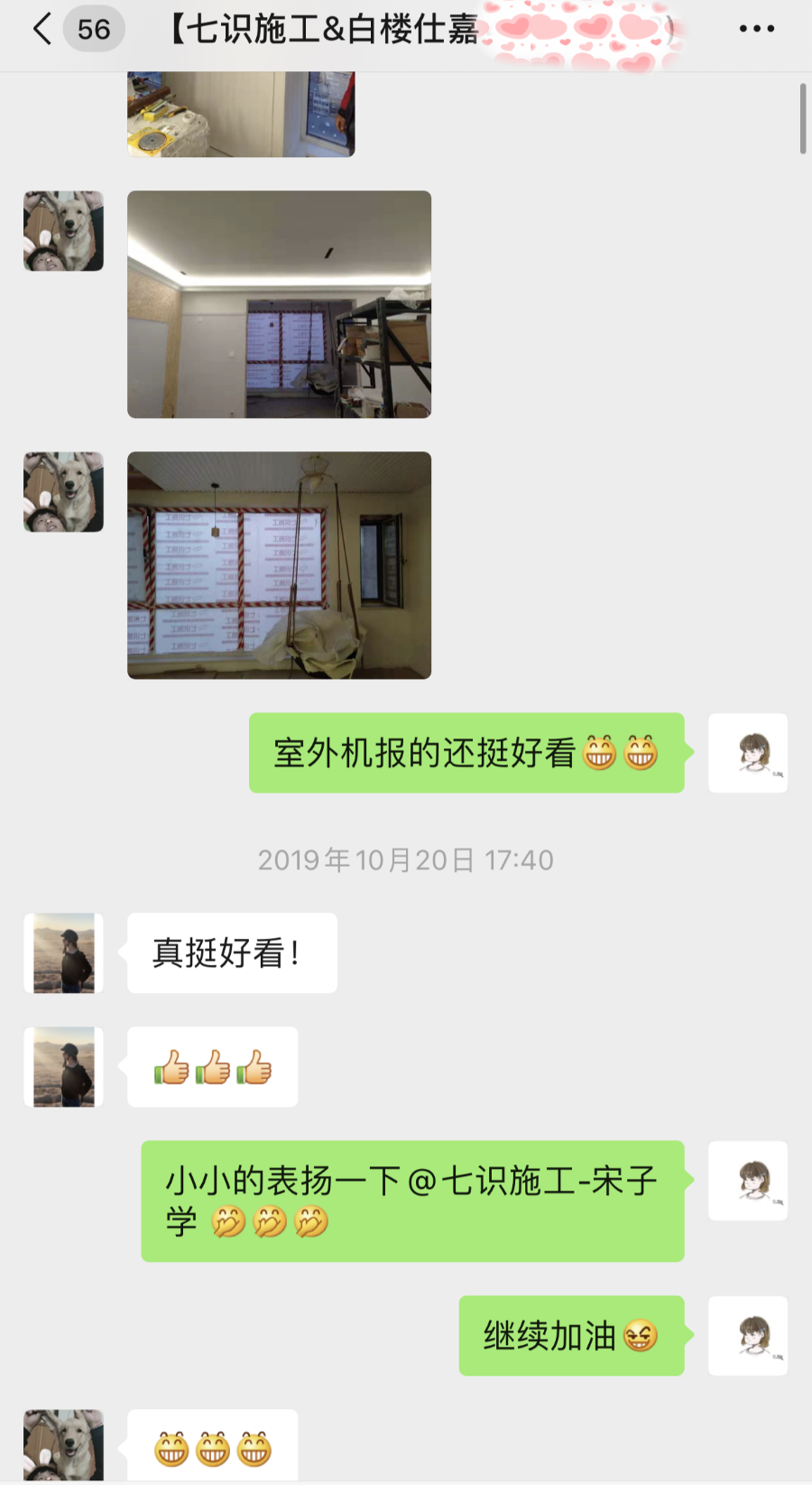Open the dog avatar profile picture
Viewport: 812px width, 1485px height.
(x=63, y=231)
